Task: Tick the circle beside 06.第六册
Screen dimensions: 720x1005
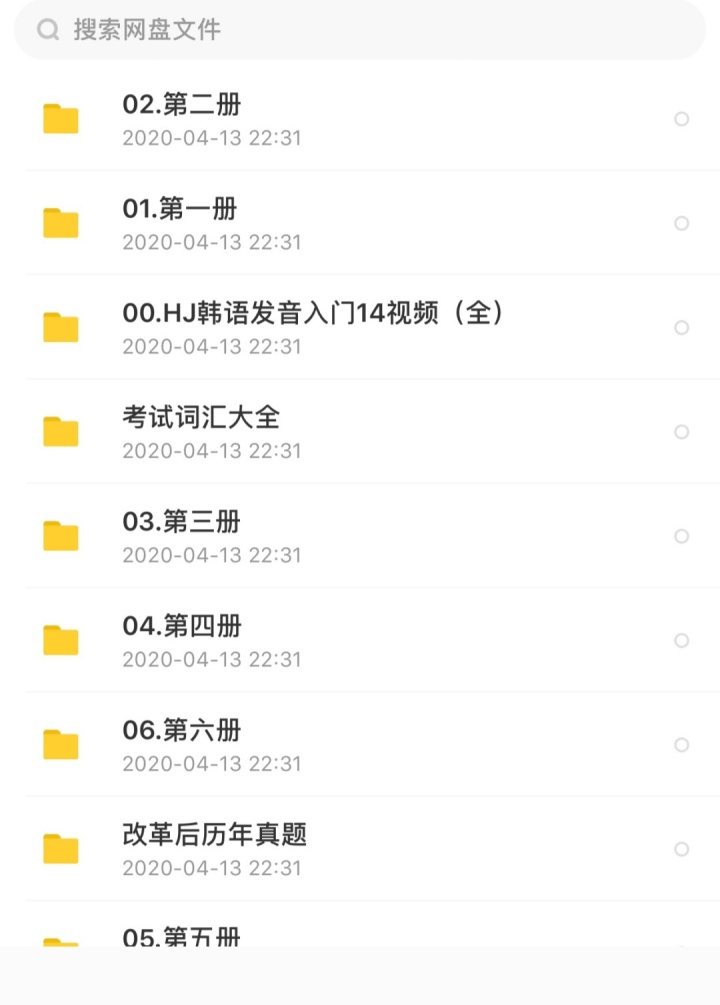Action: coord(682,745)
